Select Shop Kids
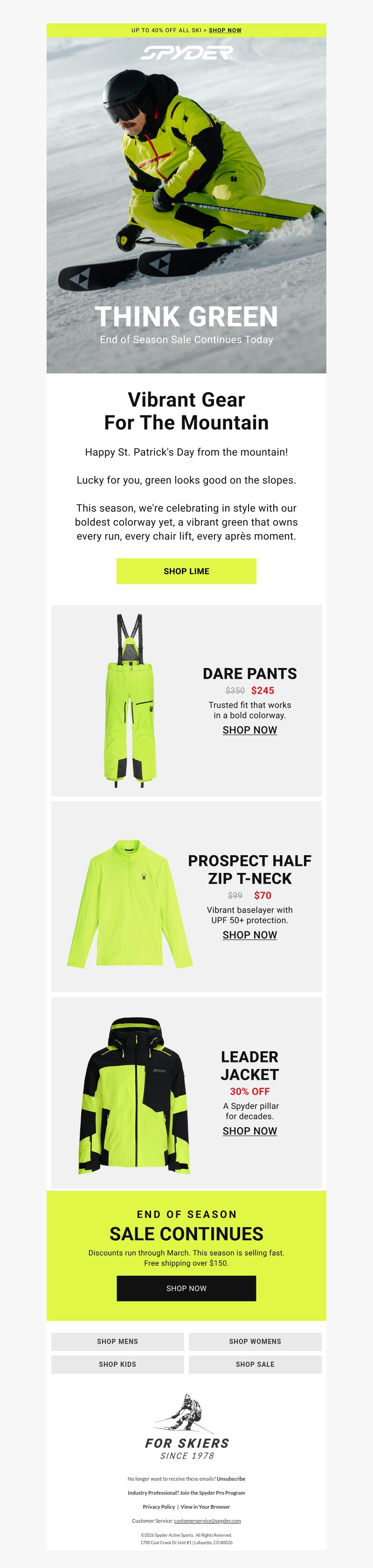This screenshot has height=1568, width=373. click(x=117, y=1364)
